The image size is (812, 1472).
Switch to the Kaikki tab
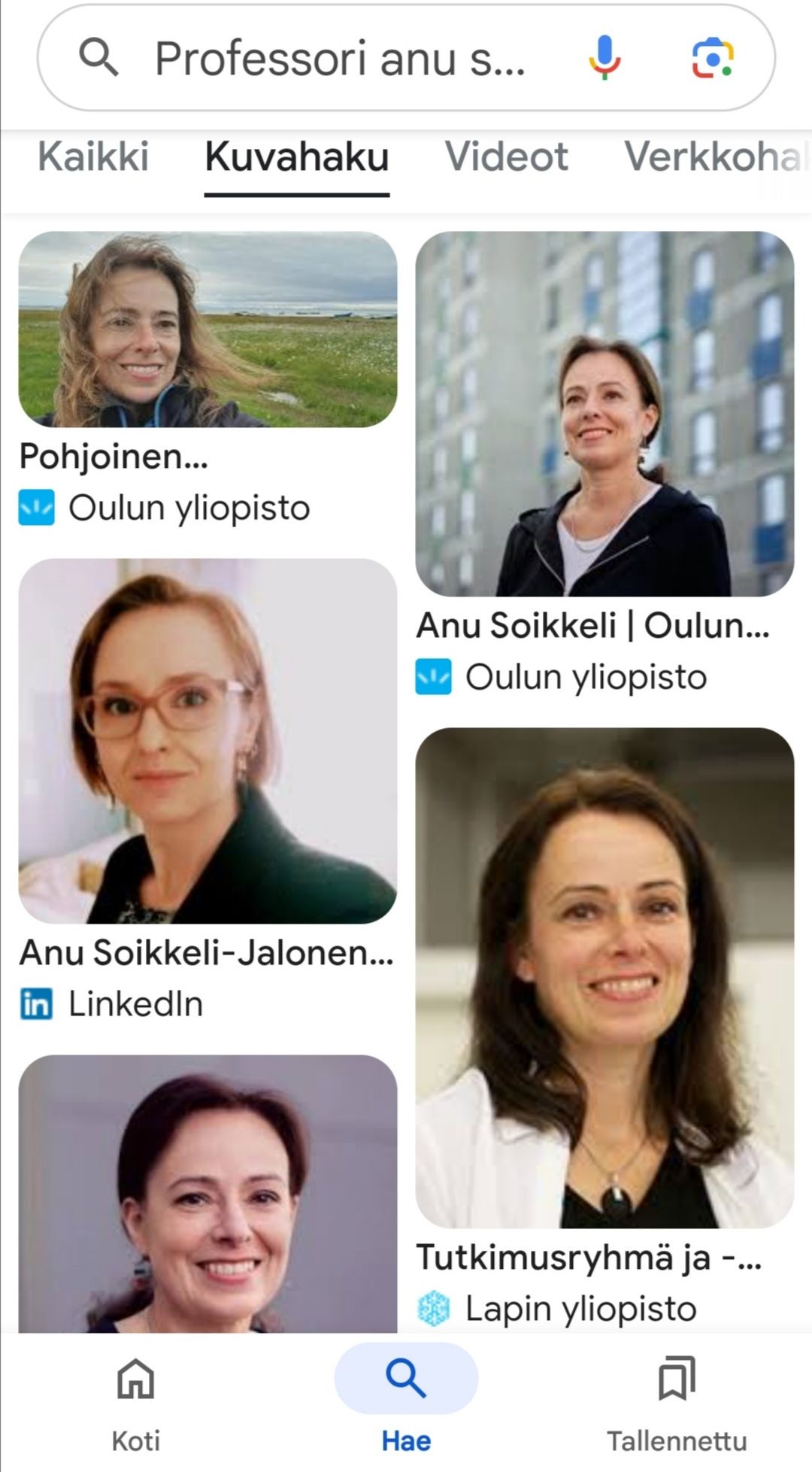point(93,156)
